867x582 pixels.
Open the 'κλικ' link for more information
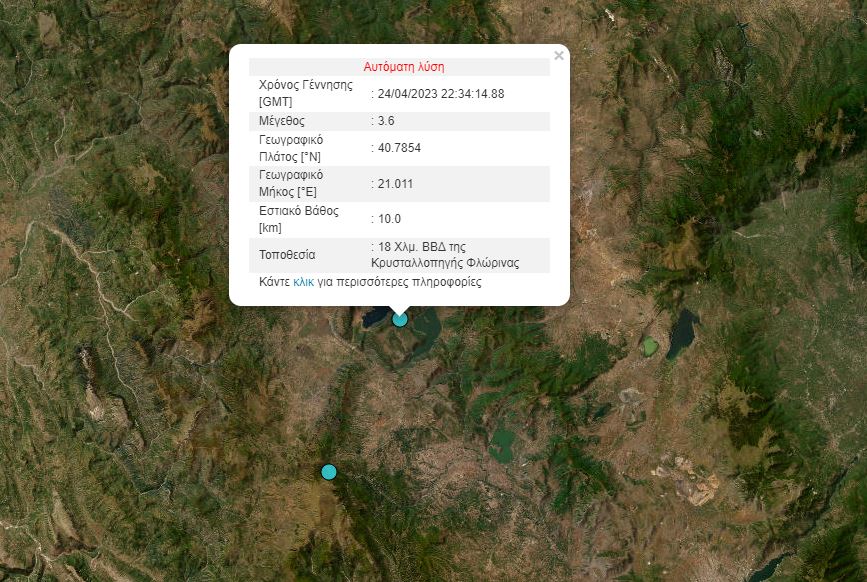tap(303, 282)
